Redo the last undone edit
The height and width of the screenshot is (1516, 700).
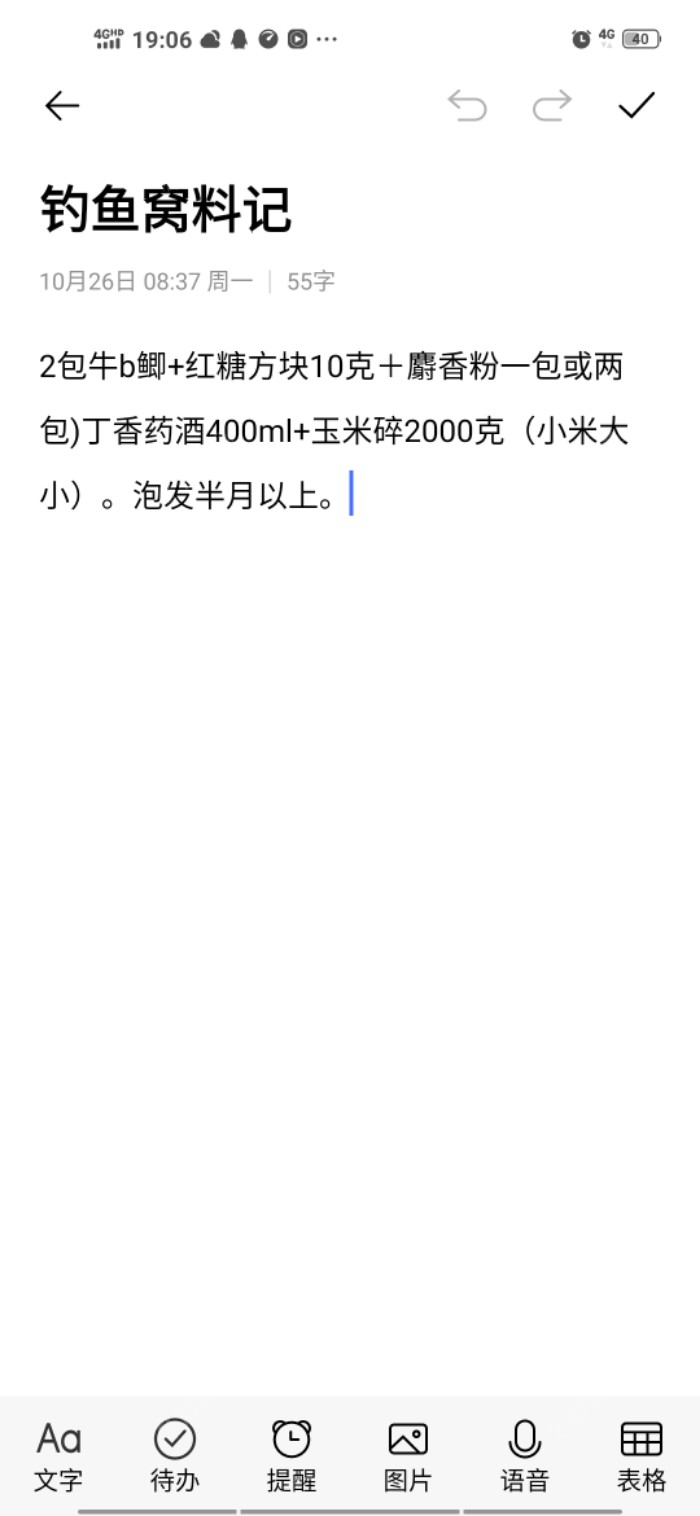coord(551,105)
